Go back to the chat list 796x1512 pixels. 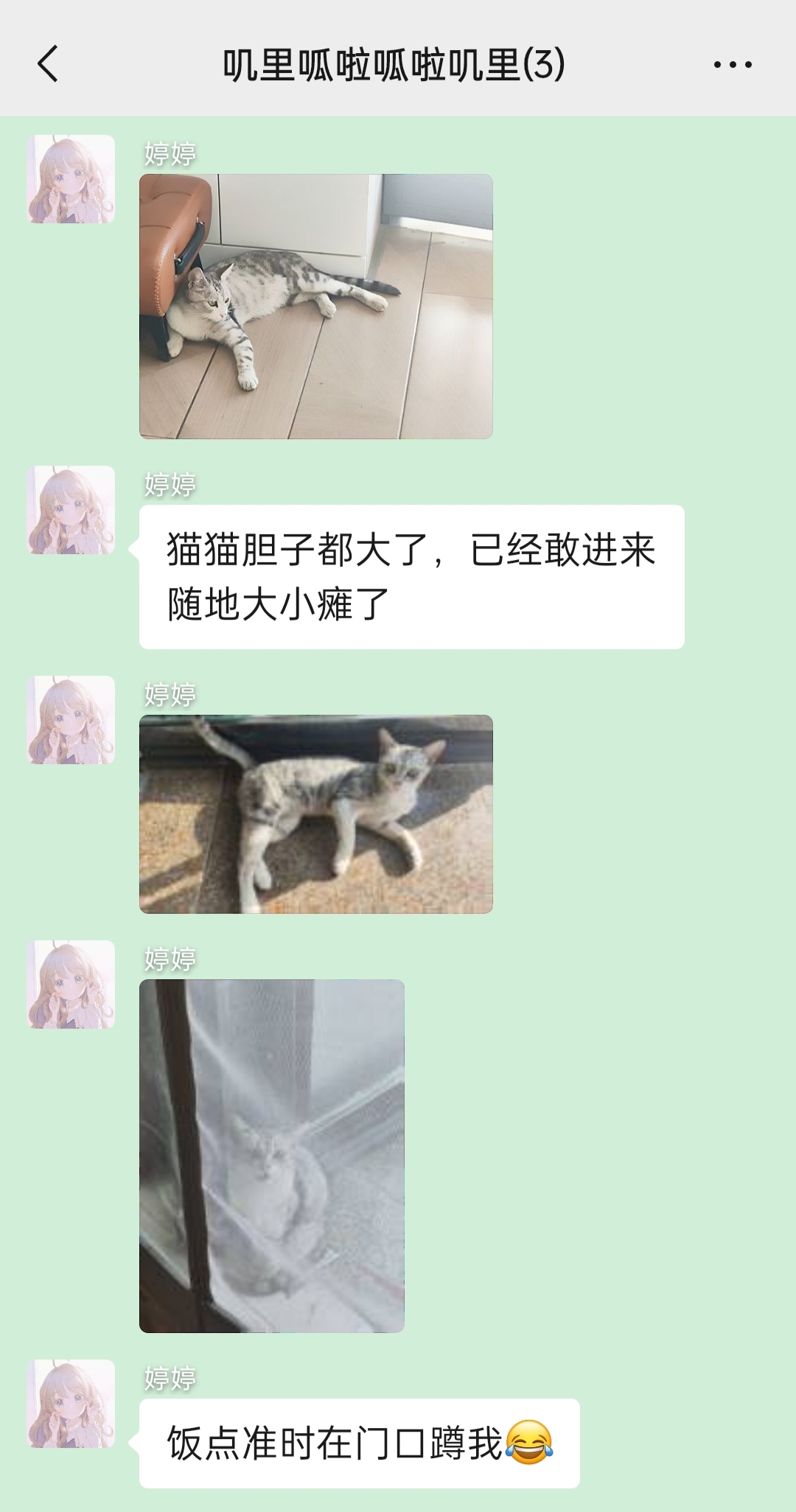[48, 64]
